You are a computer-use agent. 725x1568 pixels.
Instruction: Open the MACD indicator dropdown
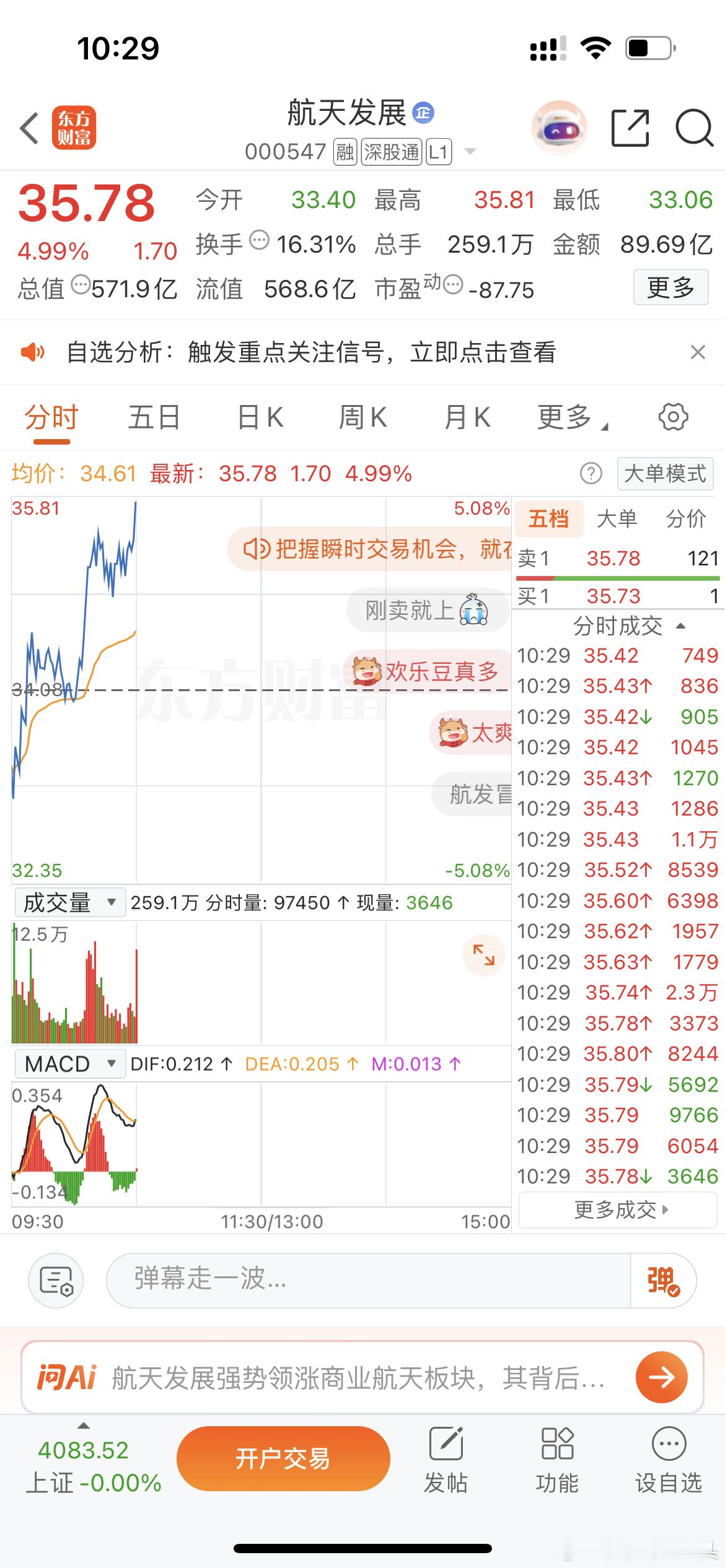[69, 1063]
